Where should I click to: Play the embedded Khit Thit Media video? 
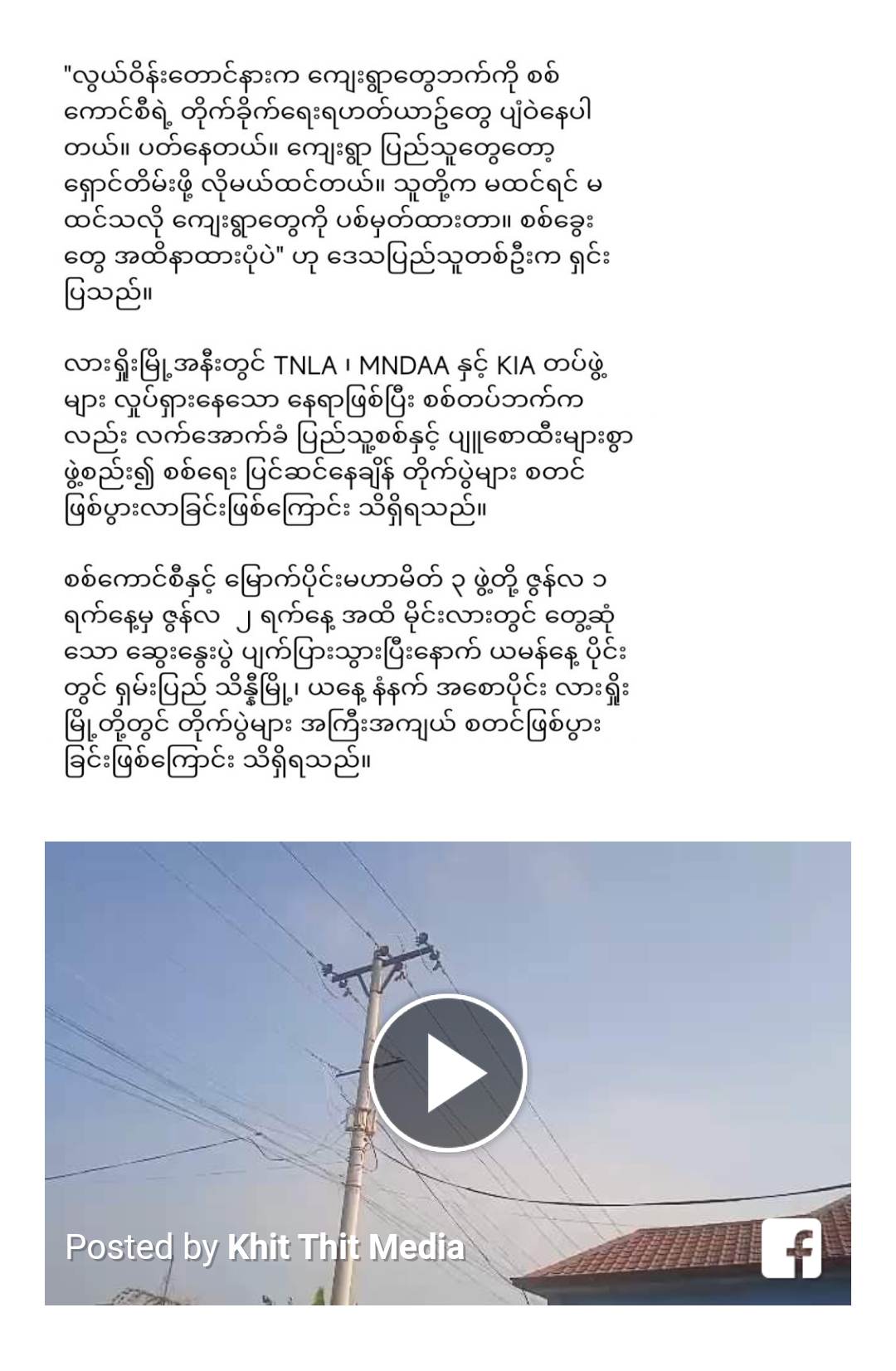point(448,1072)
